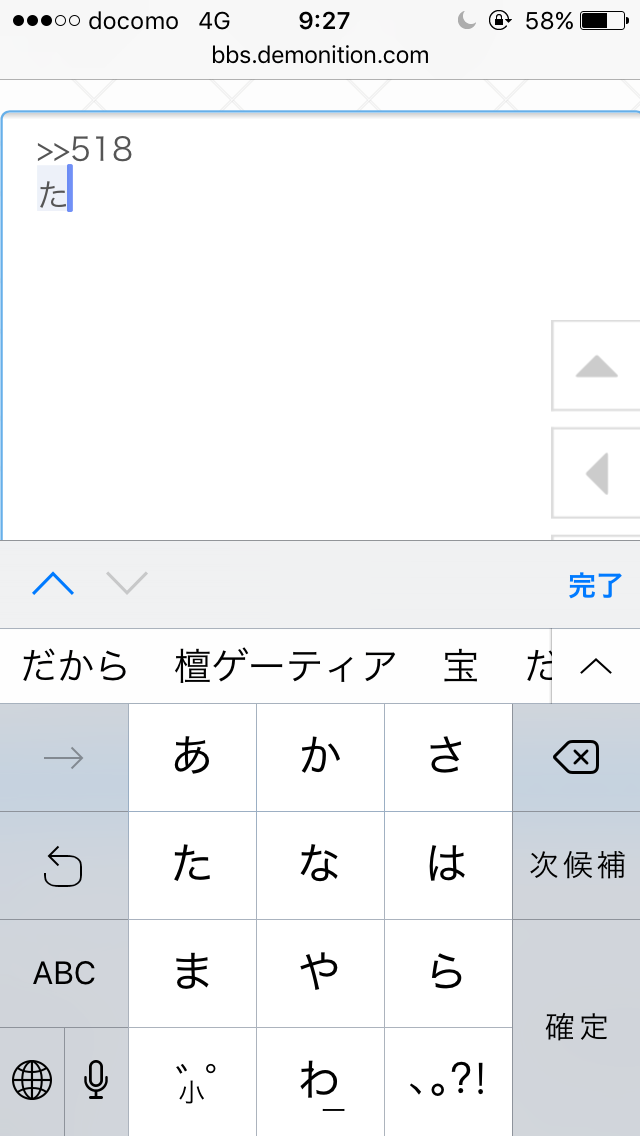Expand the candidate suggestion list

pos(596,666)
